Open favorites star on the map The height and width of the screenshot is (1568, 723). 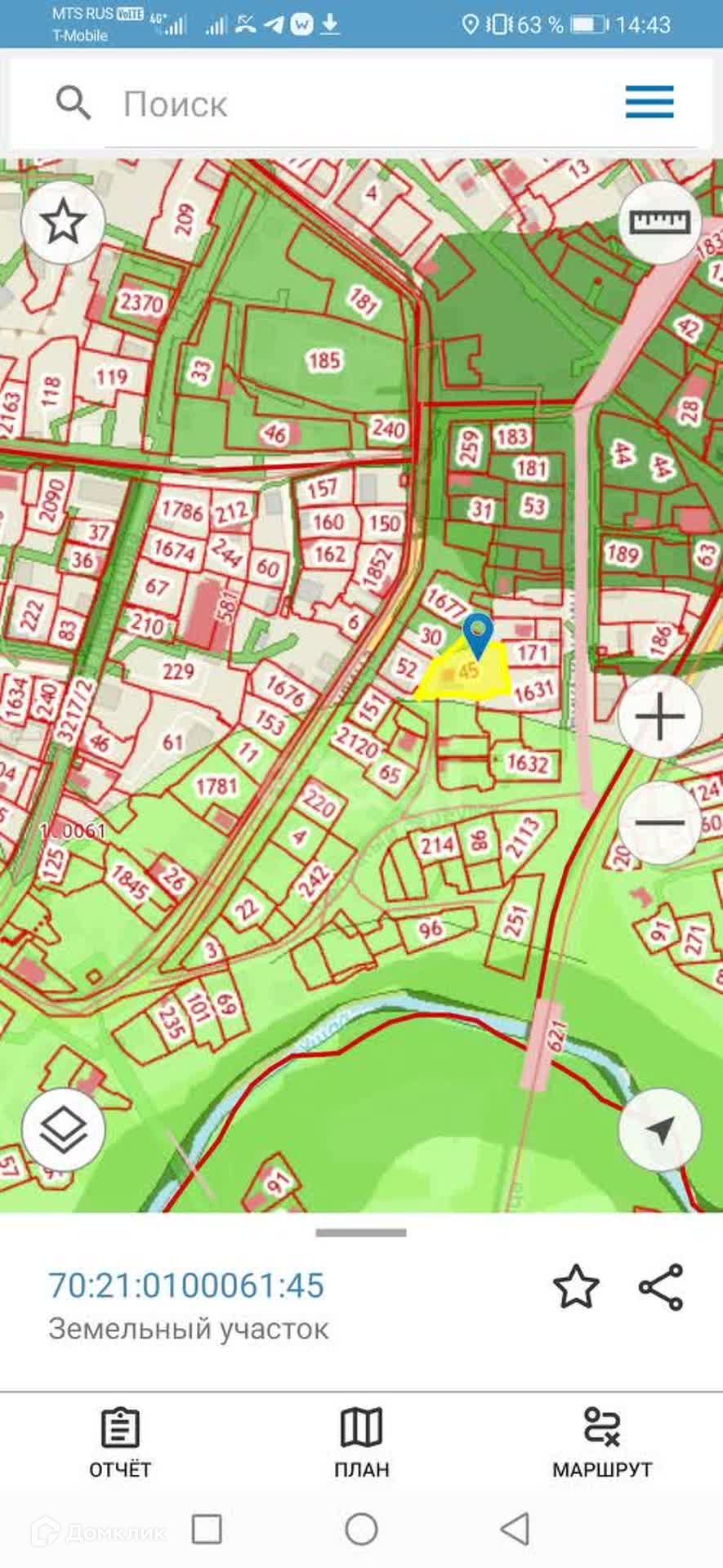point(63,222)
